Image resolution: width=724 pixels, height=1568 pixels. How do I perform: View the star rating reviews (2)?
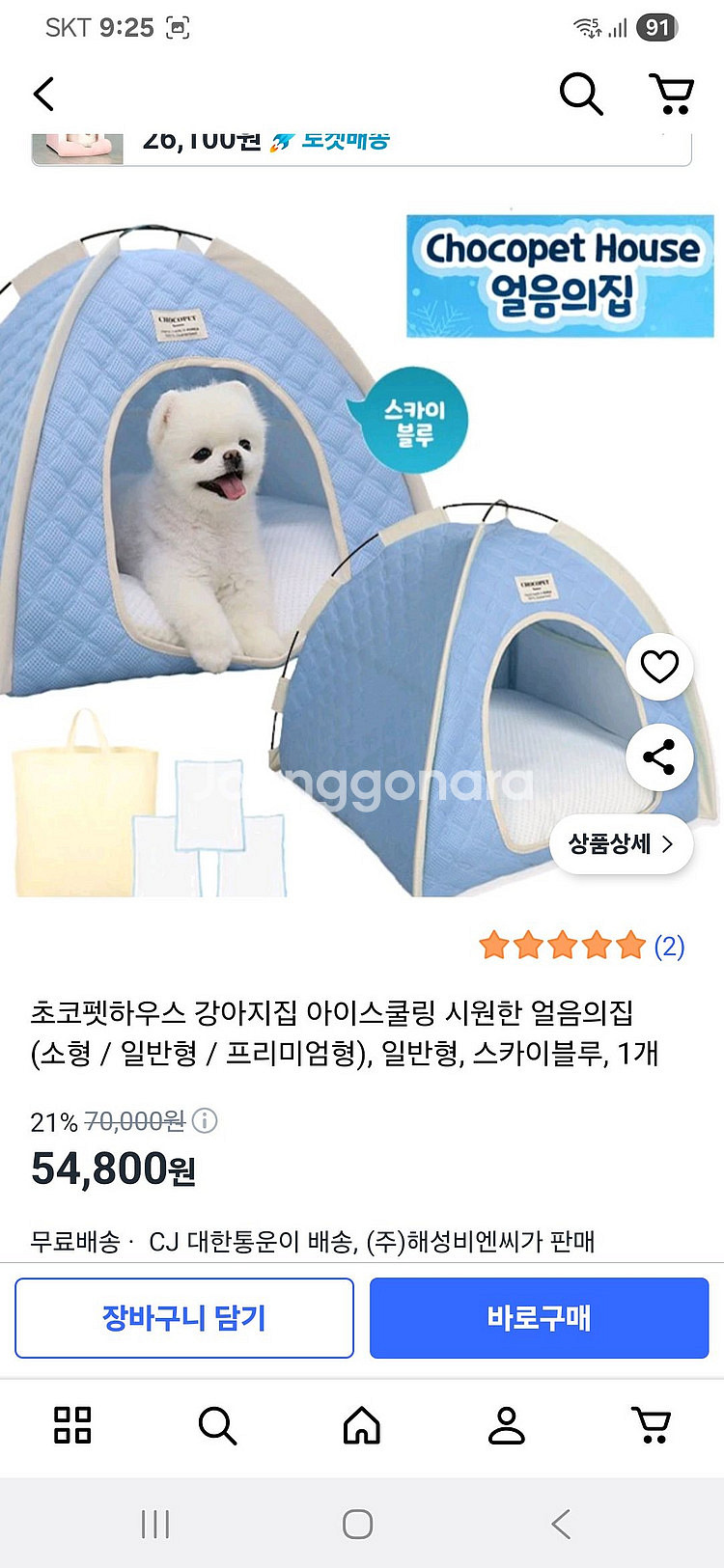coord(582,946)
